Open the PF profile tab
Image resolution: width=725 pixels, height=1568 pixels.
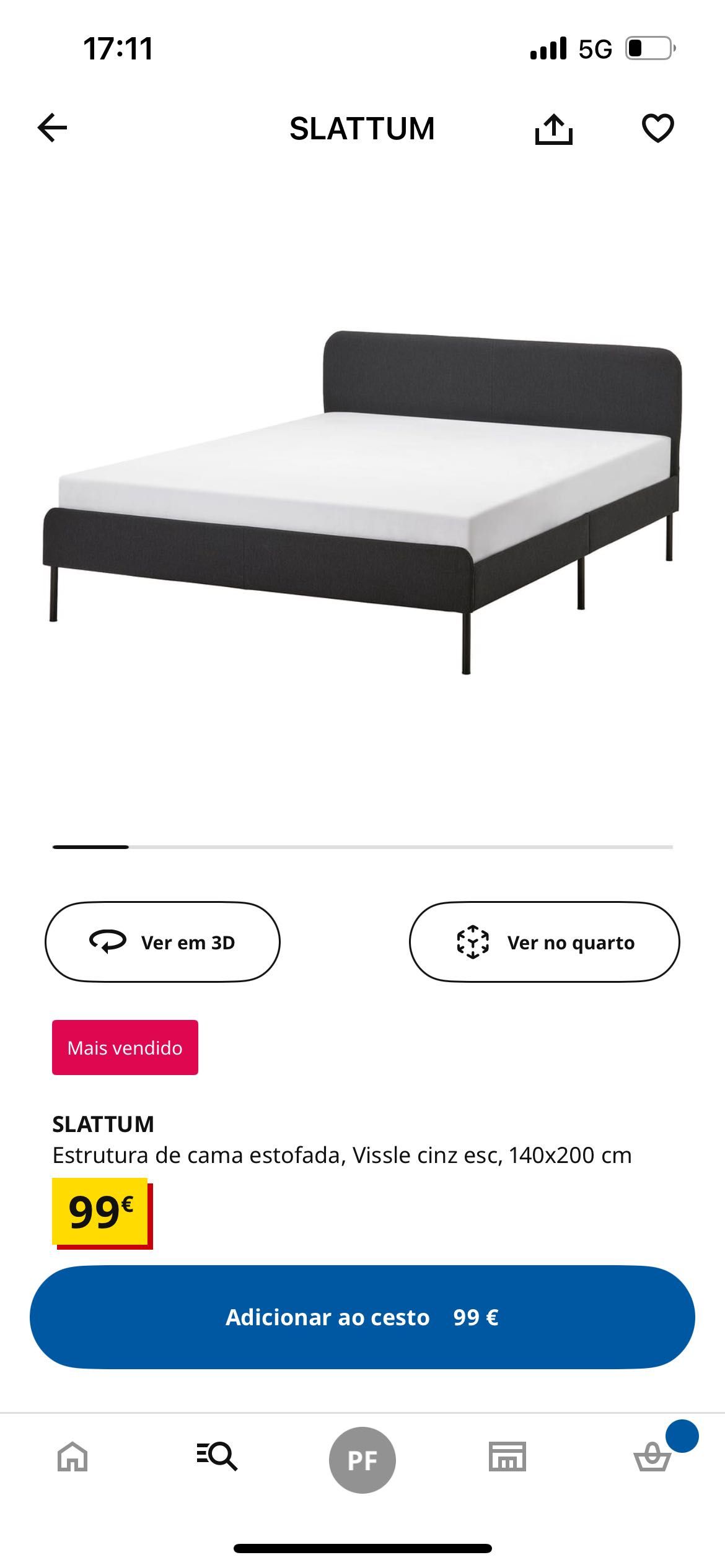click(362, 1460)
